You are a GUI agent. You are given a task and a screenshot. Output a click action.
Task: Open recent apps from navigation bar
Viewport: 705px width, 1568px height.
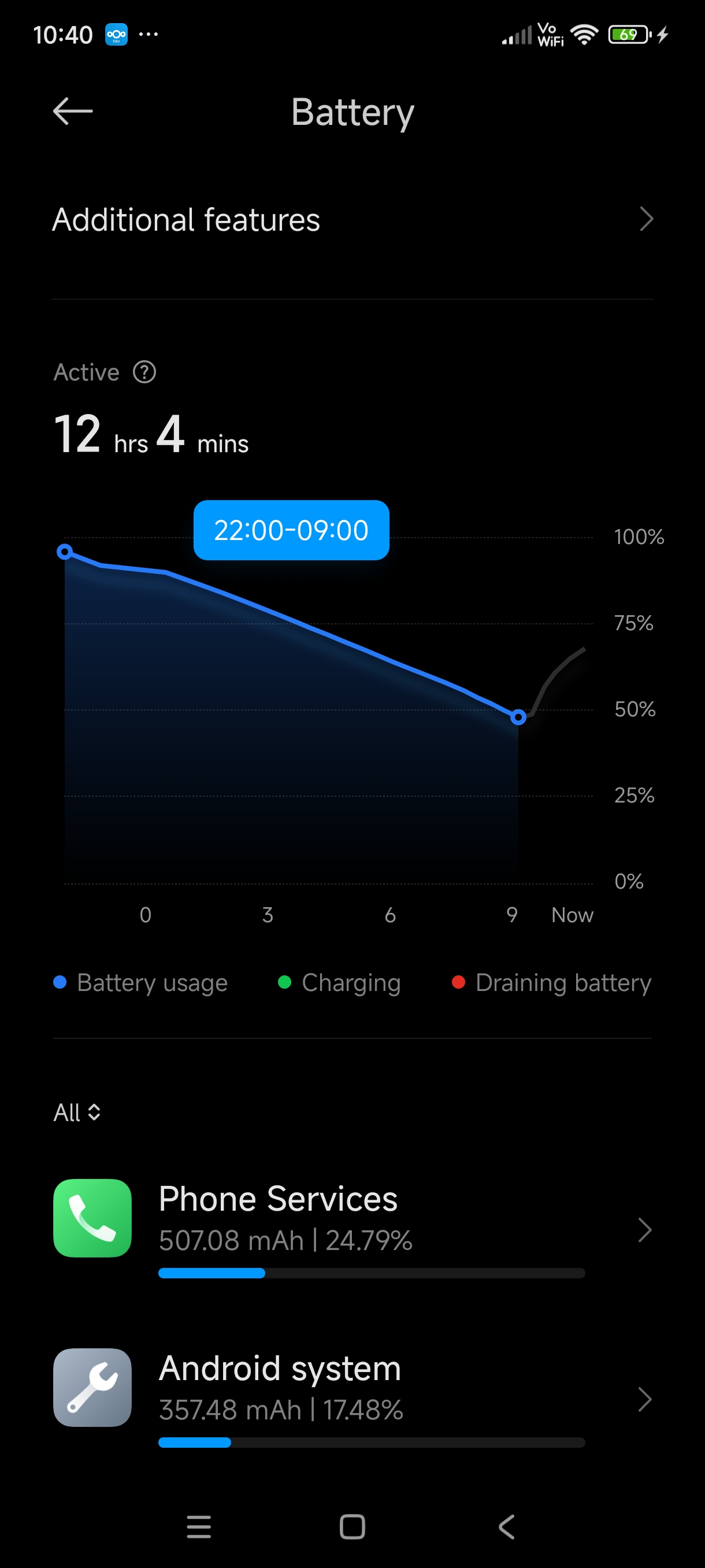pos(199,1526)
